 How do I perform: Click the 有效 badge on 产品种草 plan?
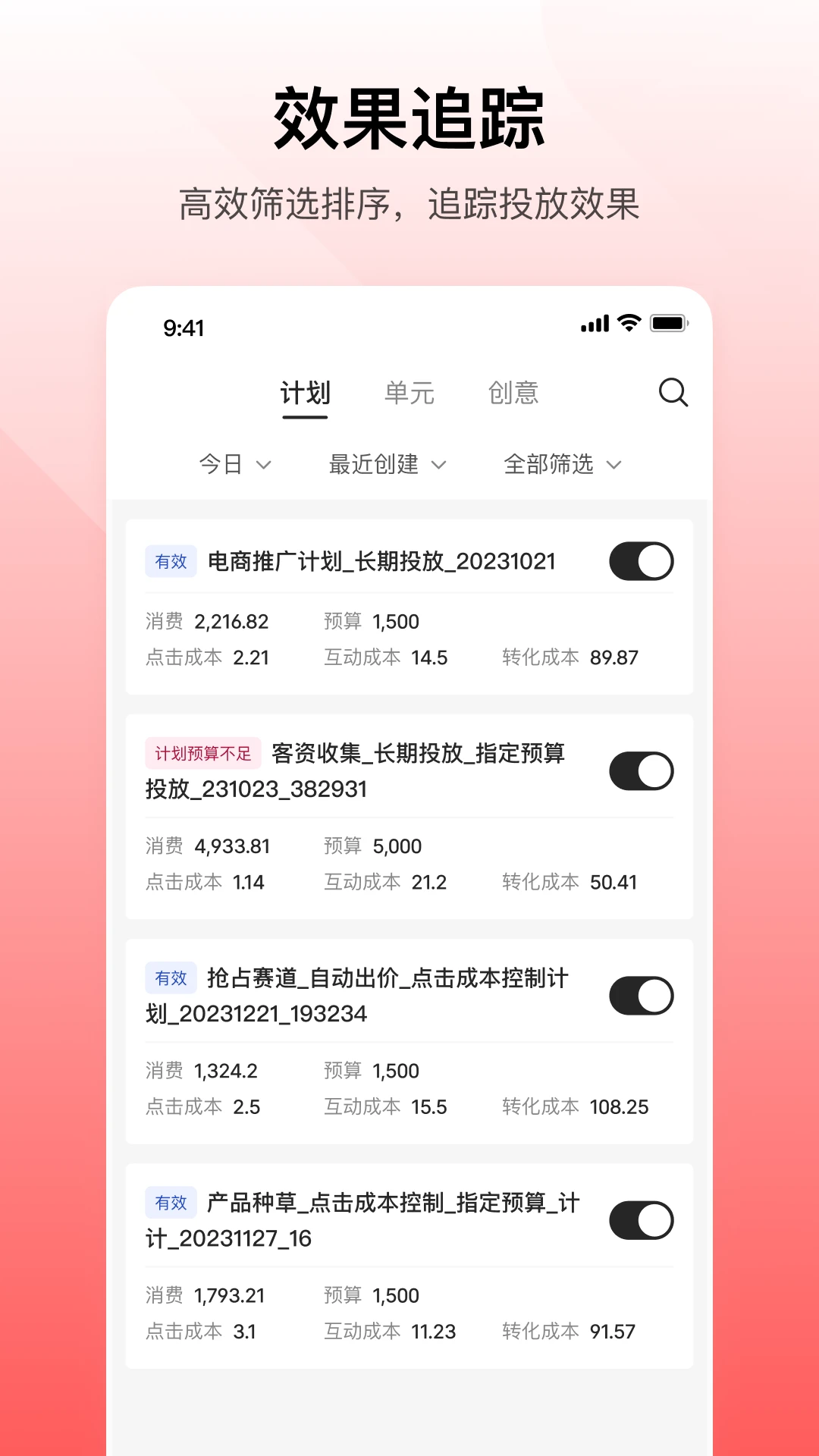point(171,1203)
